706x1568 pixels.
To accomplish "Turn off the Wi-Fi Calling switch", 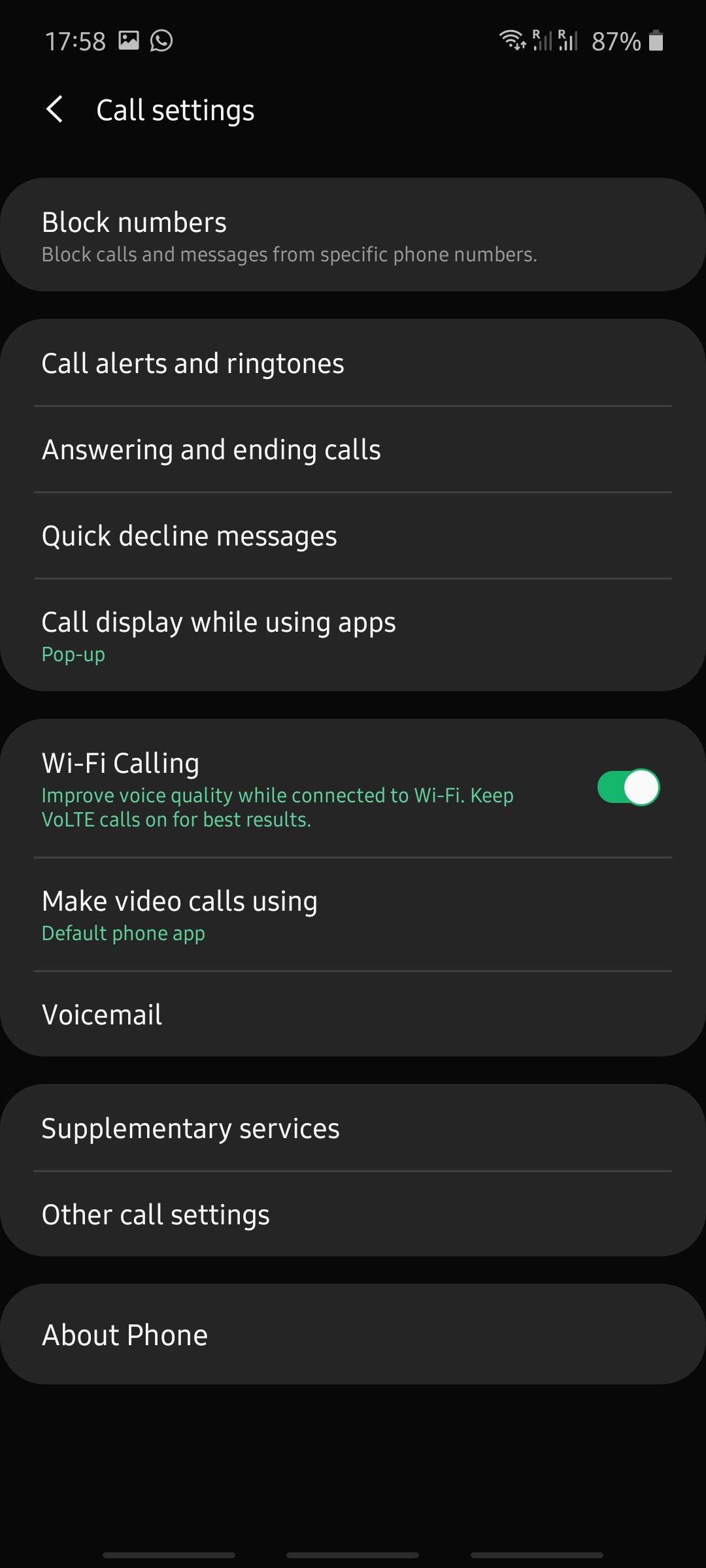I will click(x=628, y=787).
